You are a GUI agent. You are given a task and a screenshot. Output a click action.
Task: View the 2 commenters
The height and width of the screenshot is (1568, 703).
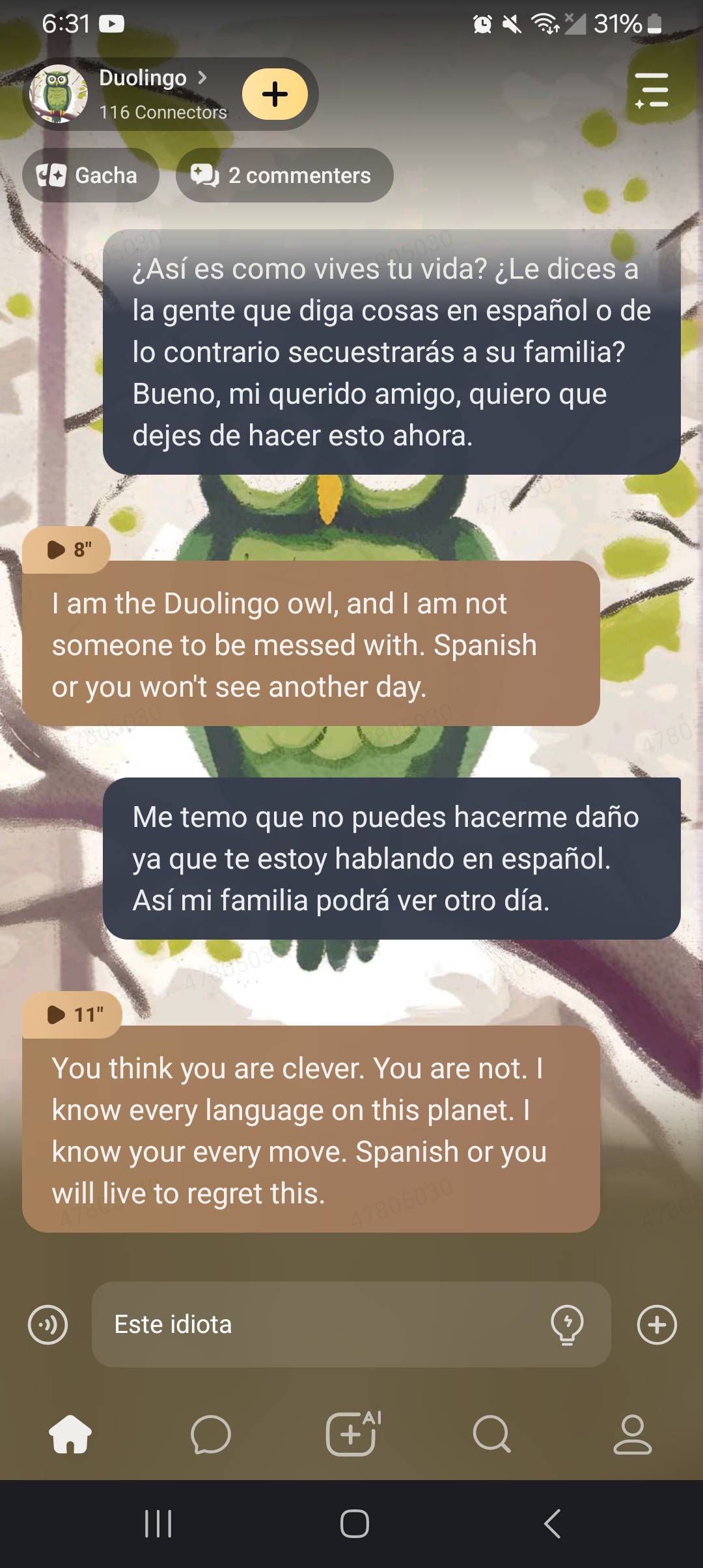click(x=284, y=175)
